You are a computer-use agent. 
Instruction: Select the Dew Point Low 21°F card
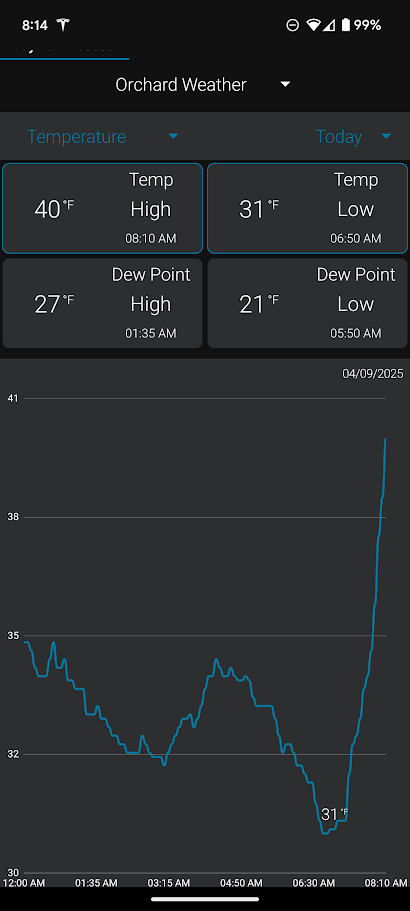coord(308,303)
